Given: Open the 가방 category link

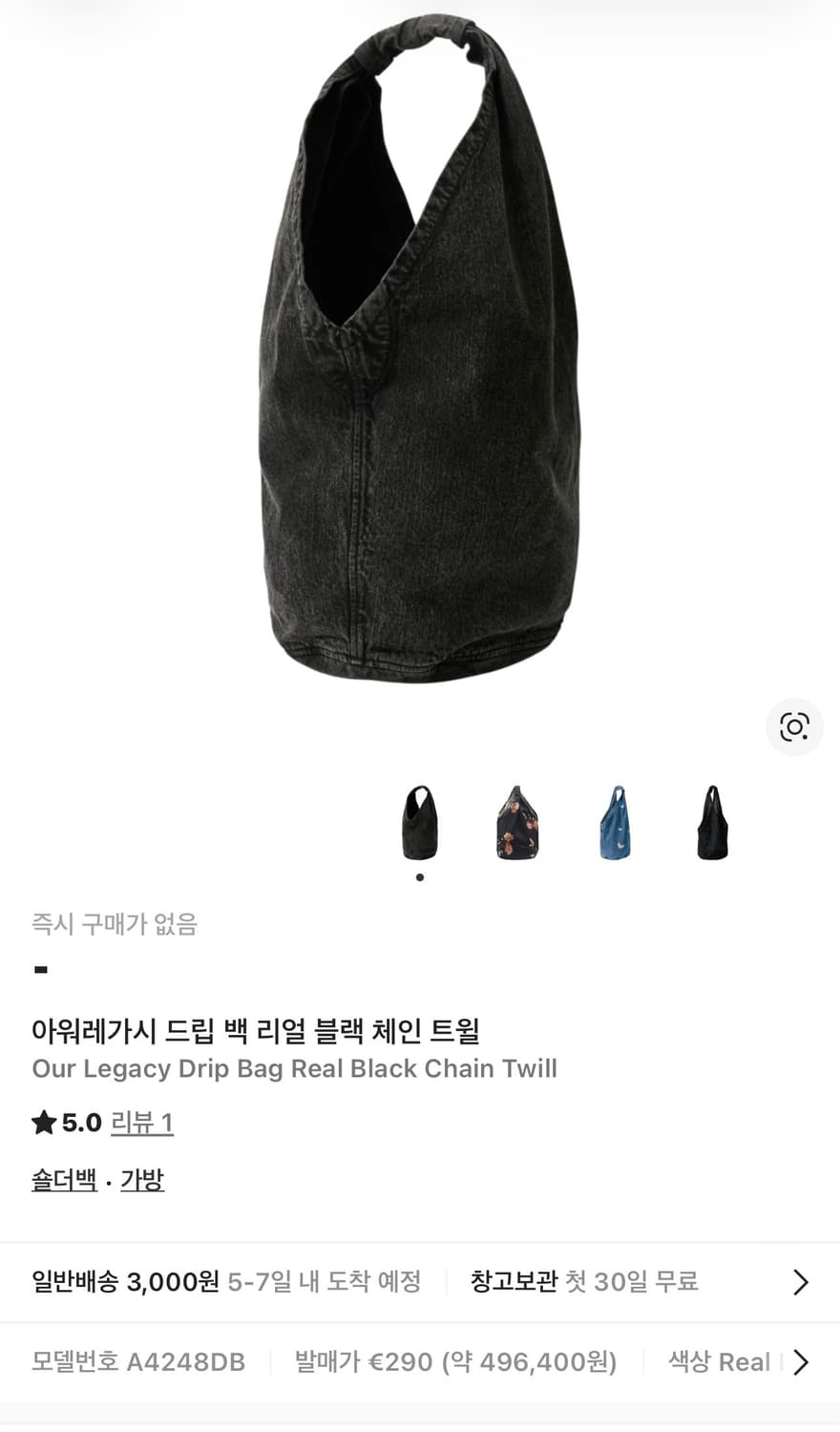Looking at the screenshot, I should coord(141,1180).
